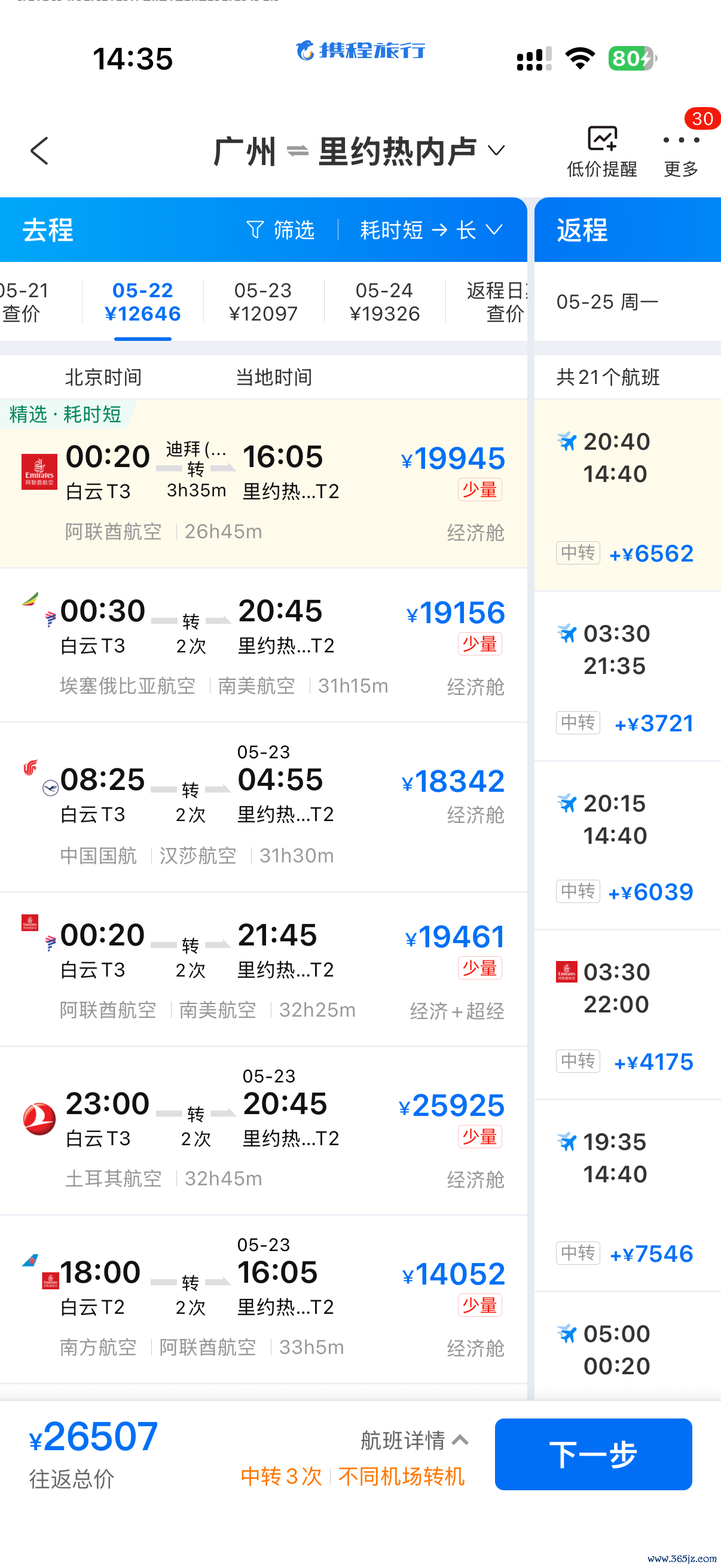Viewport: 721px width, 1568px height.
Task: Open the 更多 overflow menu
Action: pos(682,151)
